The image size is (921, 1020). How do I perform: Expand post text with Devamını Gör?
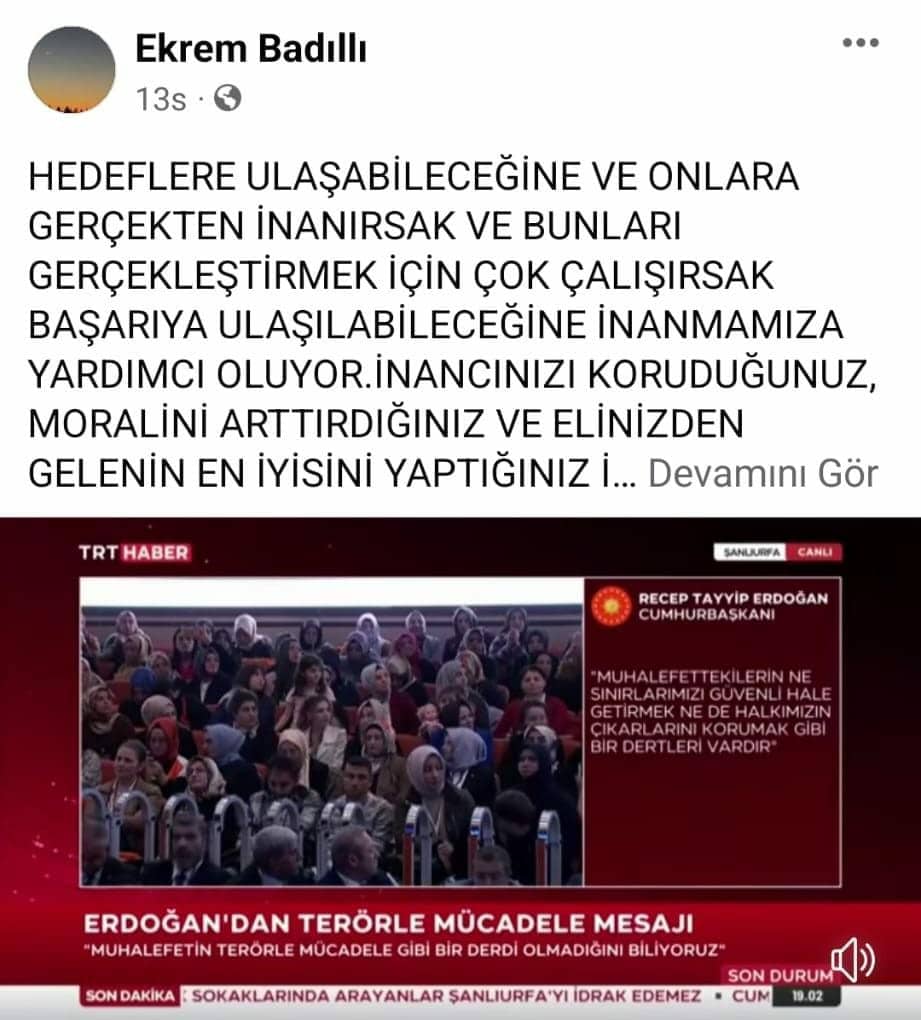tap(763, 474)
